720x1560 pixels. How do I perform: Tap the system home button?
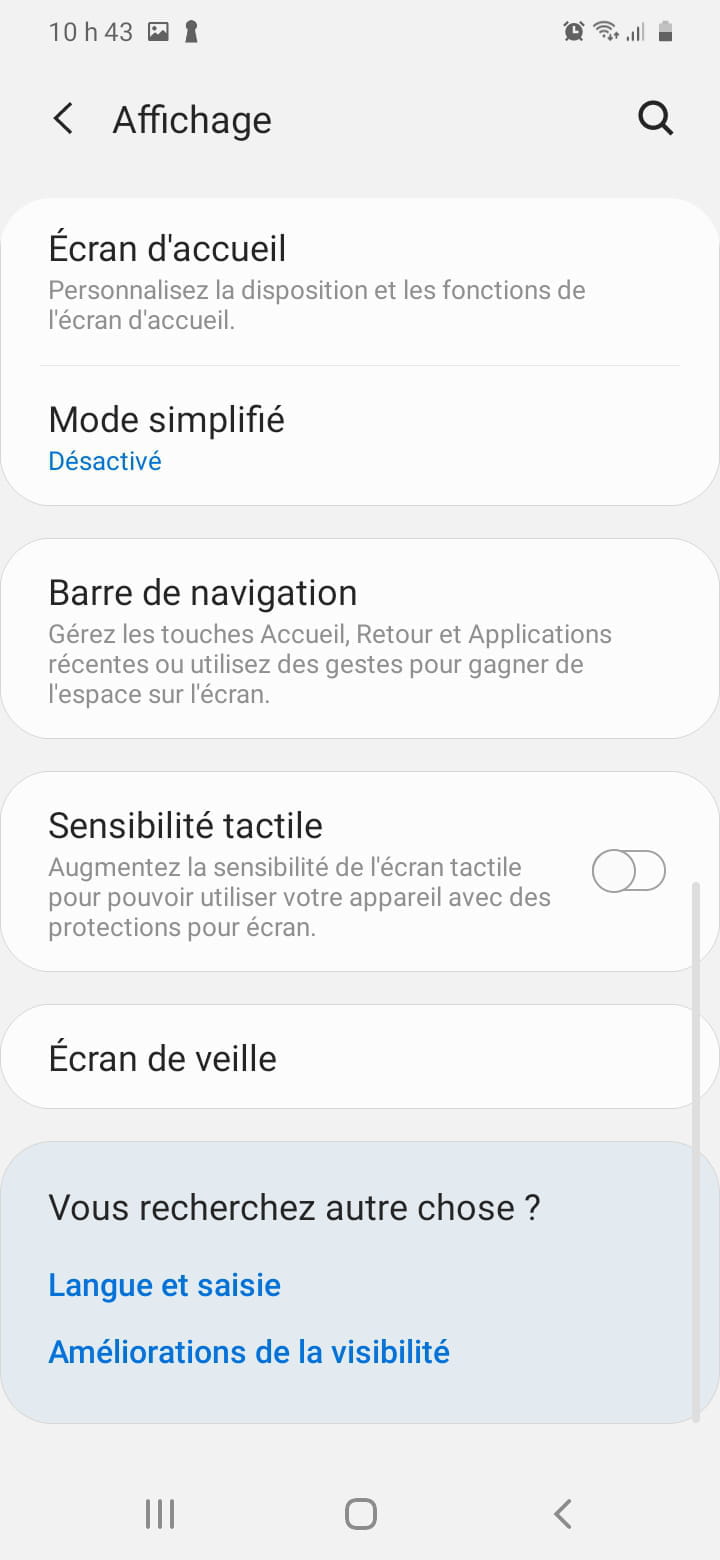click(360, 1514)
